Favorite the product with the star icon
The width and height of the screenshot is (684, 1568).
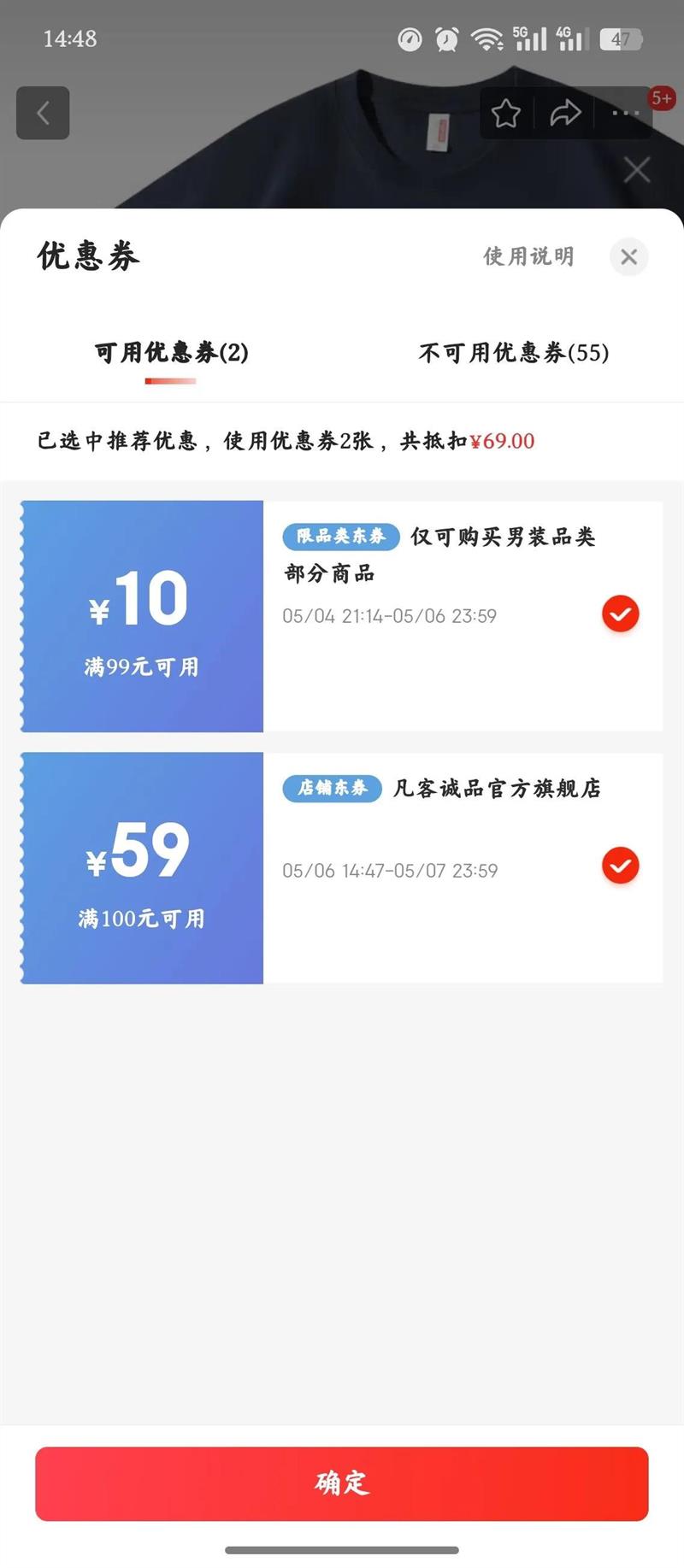506,113
